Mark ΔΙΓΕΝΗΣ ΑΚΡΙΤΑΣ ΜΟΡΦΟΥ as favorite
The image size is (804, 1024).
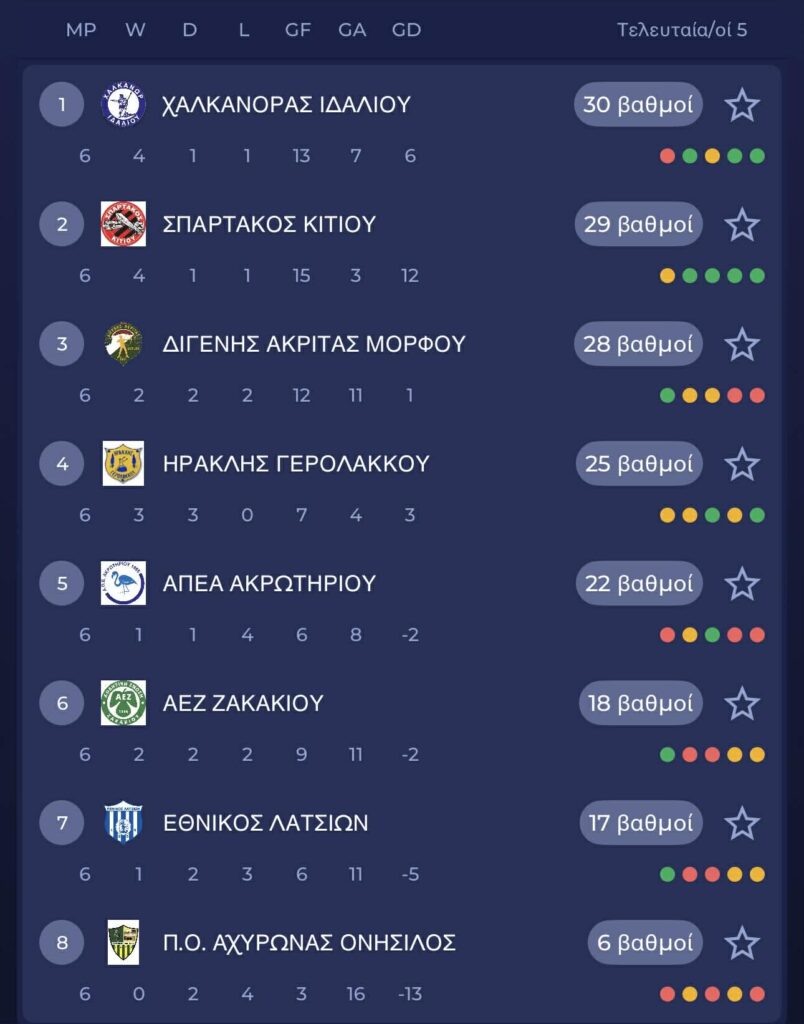[x=741, y=344]
